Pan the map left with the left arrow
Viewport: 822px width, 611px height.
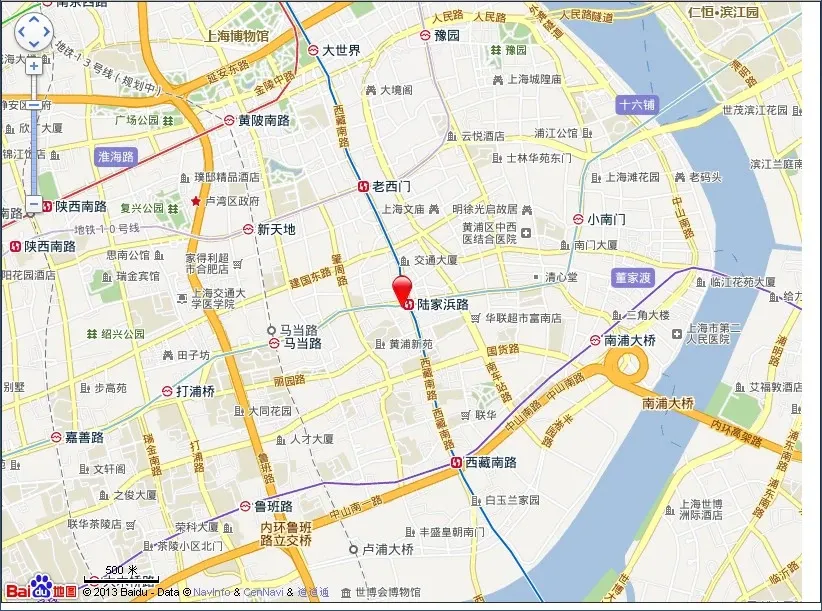coord(21,32)
